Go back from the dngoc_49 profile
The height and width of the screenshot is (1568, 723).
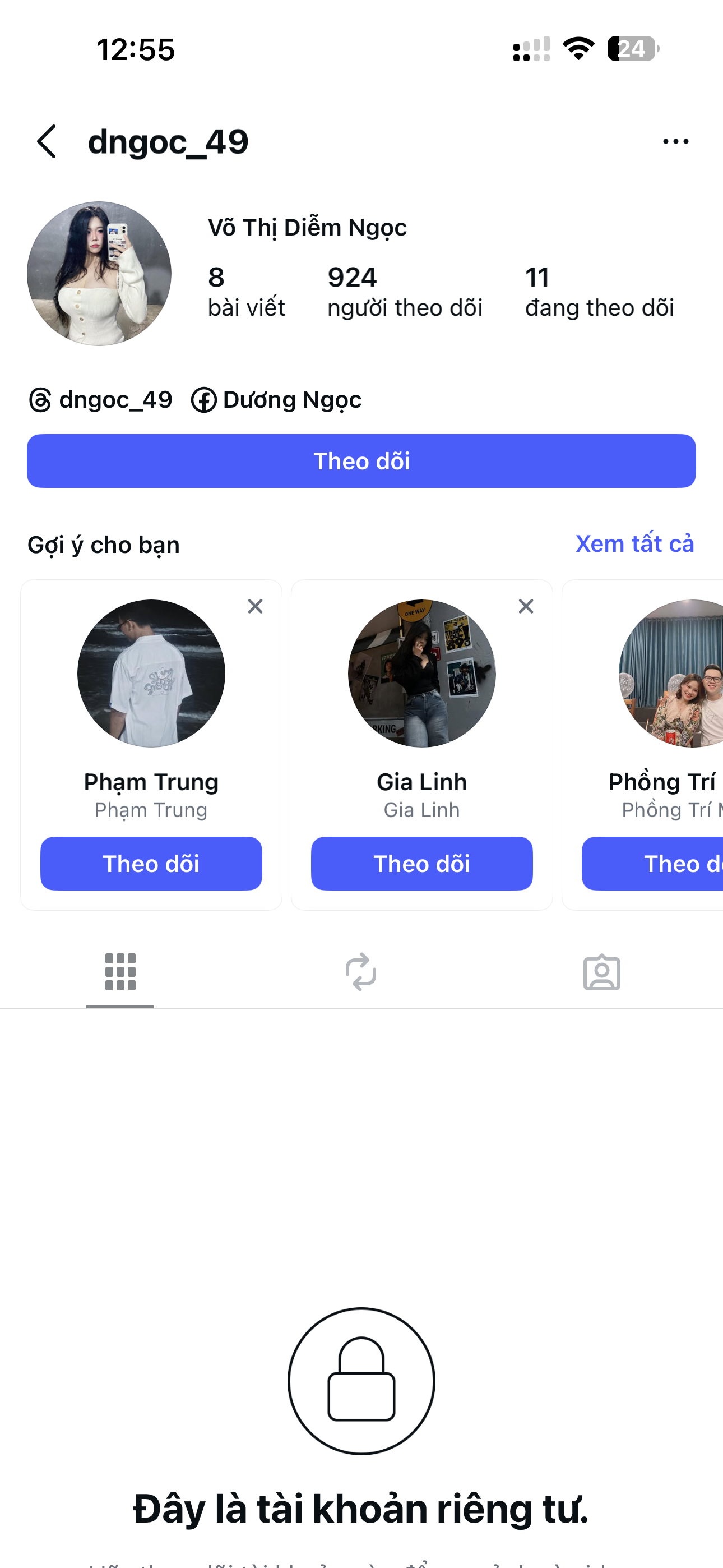coord(47,142)
